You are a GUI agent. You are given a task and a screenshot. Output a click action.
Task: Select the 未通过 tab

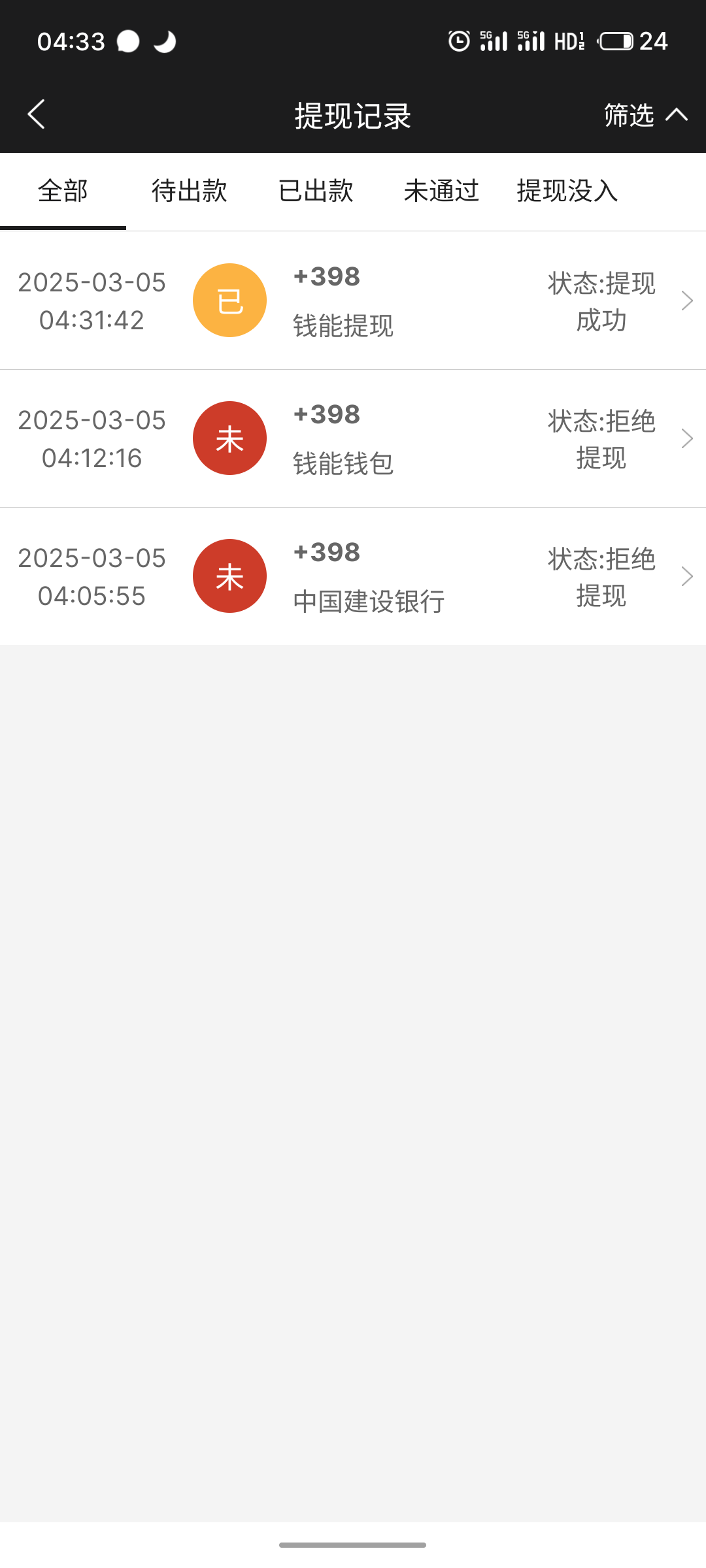click(441, 190)
